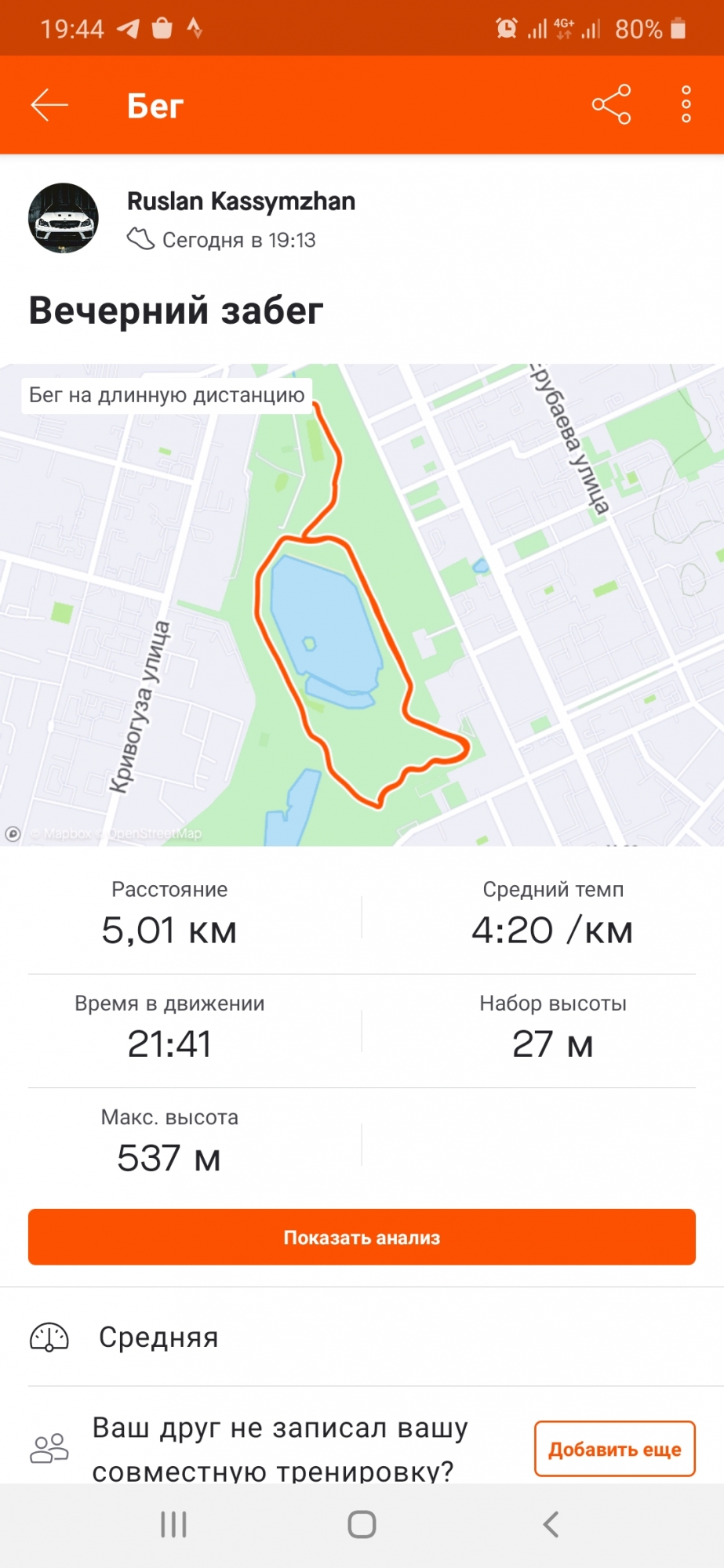Screen dimensions: 724x1568
Task: Open the "Средняя" perceived effort row
Action: pos(362,1338)
